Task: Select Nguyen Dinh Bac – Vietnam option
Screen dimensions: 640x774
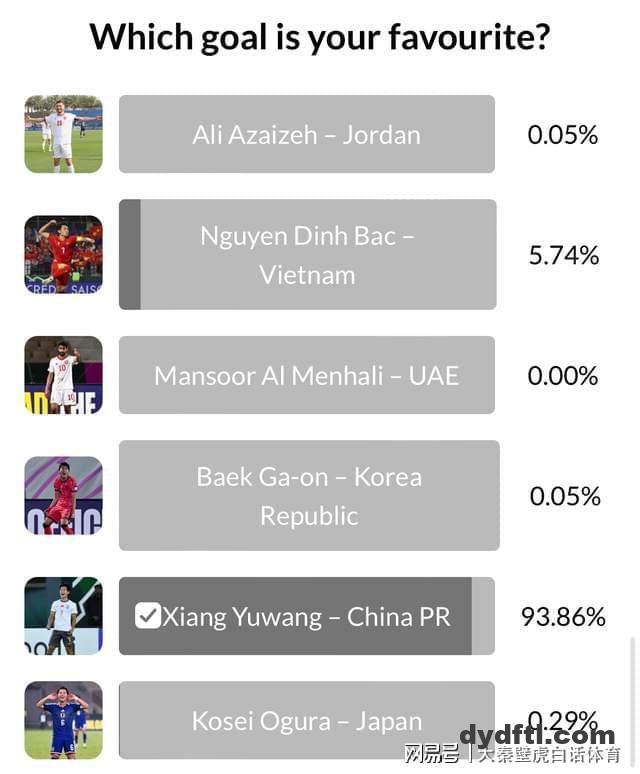Action: pos(307,254)
